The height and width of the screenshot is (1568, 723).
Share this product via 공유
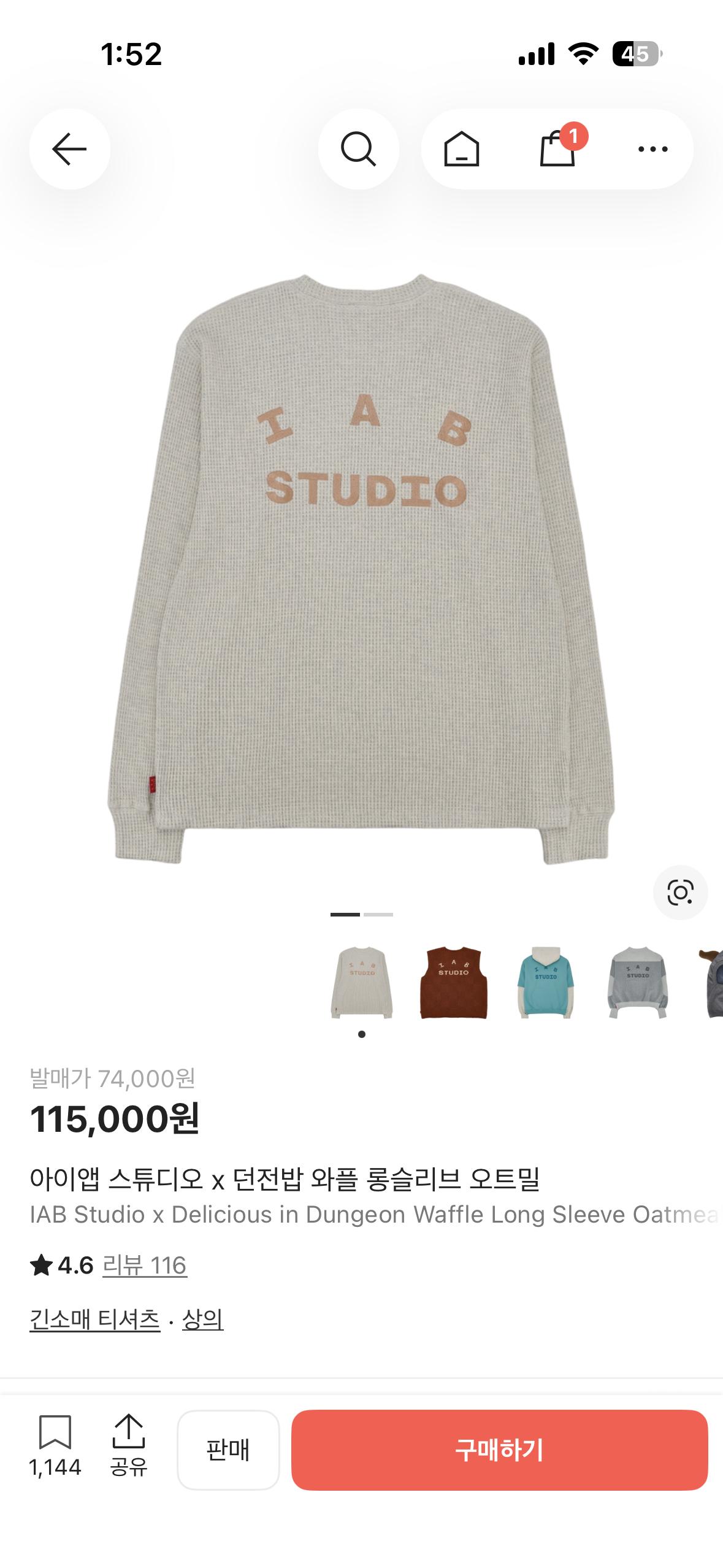129,1446
